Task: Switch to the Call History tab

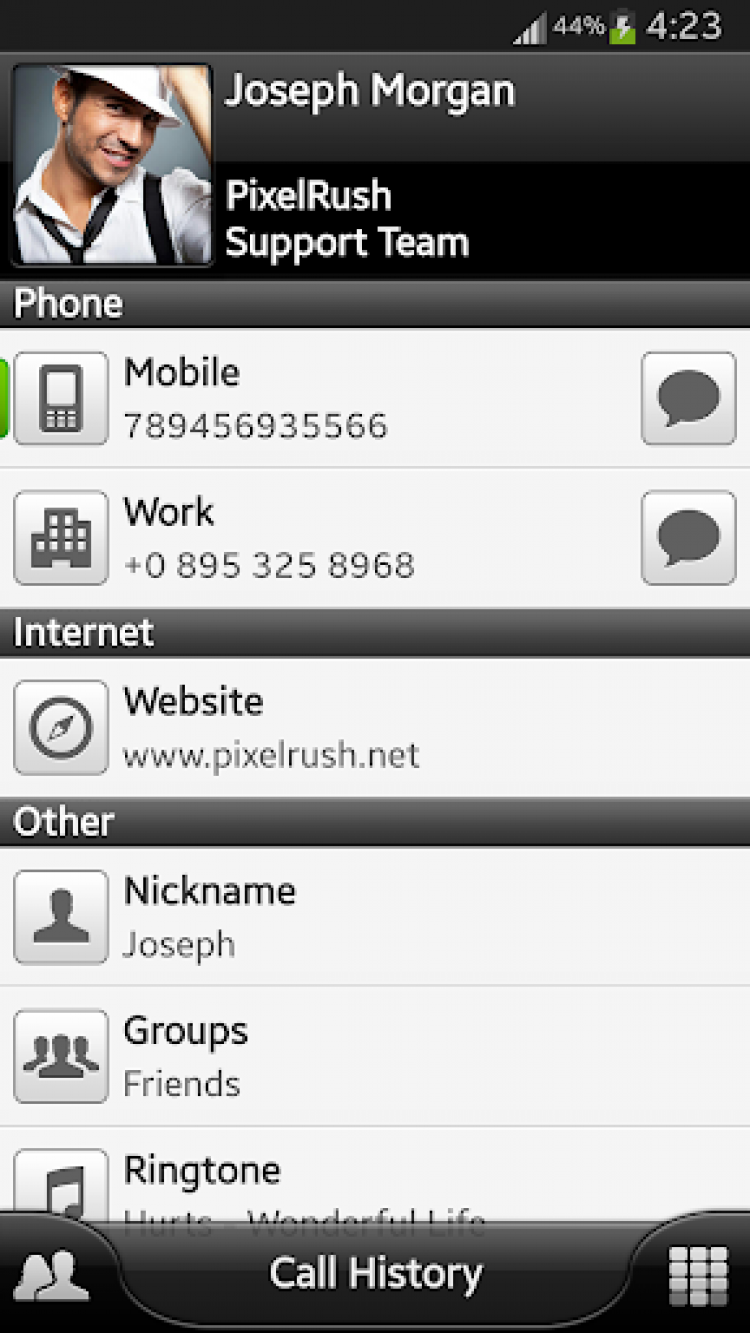Action: [375, 1274]
